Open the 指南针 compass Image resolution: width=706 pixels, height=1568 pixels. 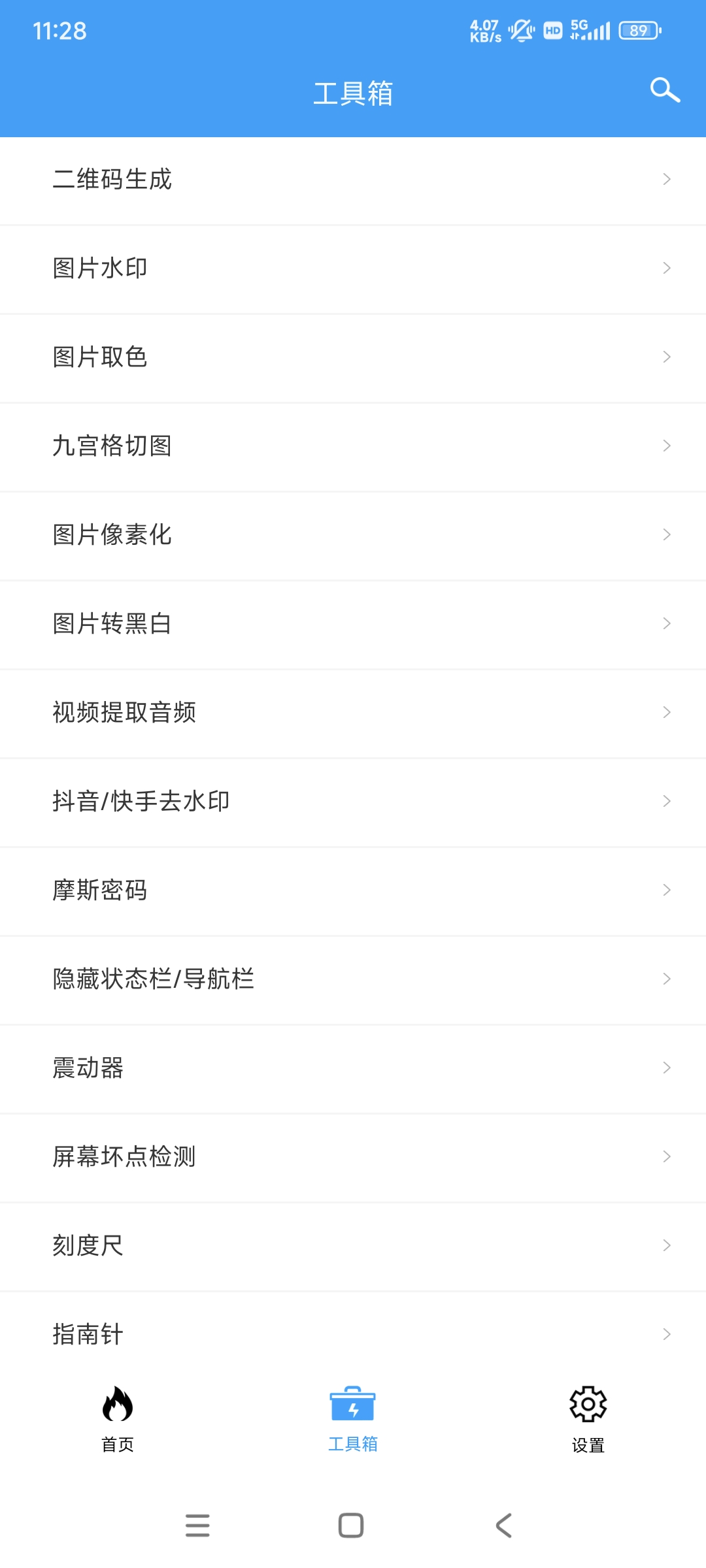353,1333
